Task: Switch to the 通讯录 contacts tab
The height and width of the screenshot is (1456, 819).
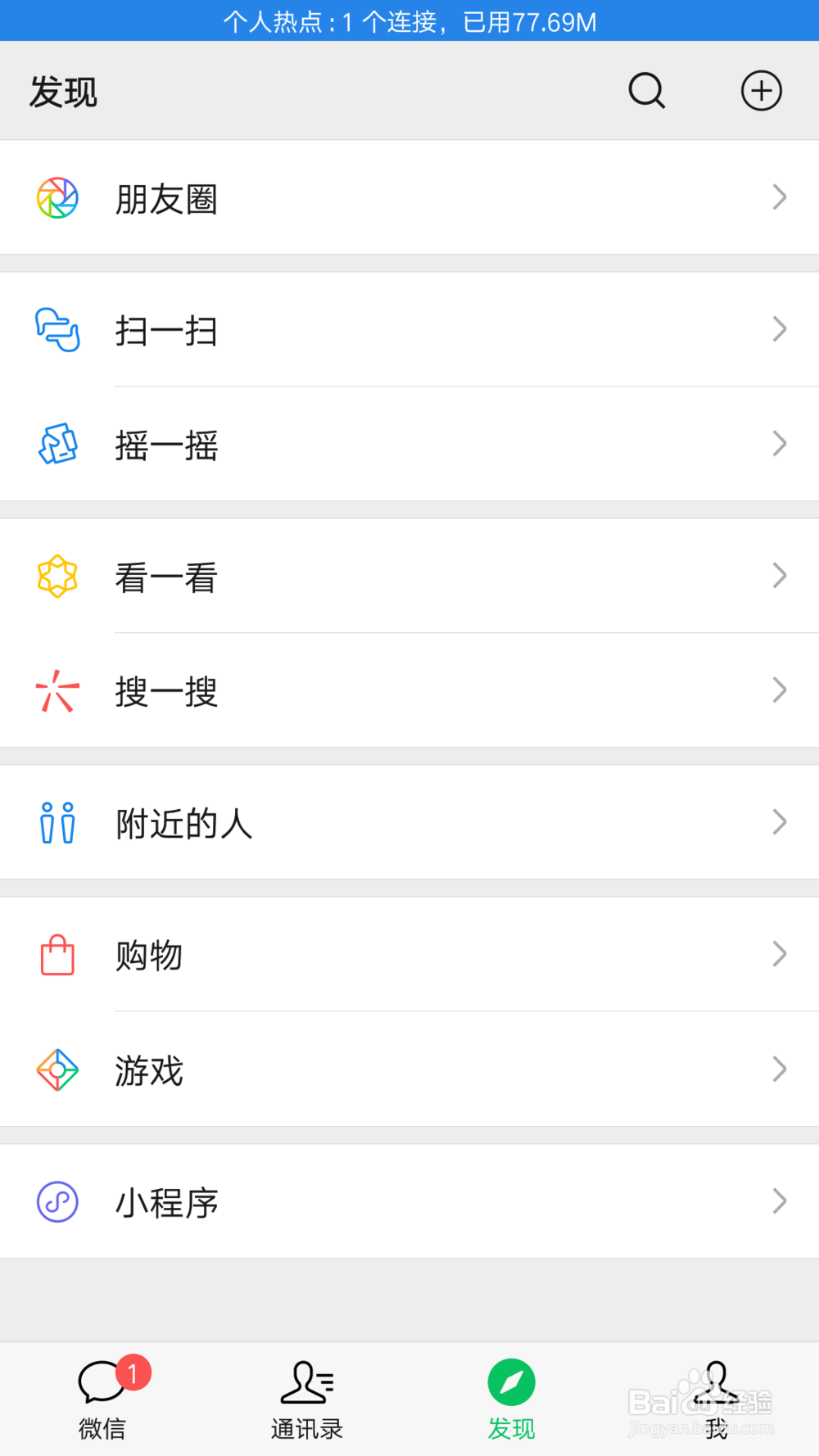Action: (307, 1399)
